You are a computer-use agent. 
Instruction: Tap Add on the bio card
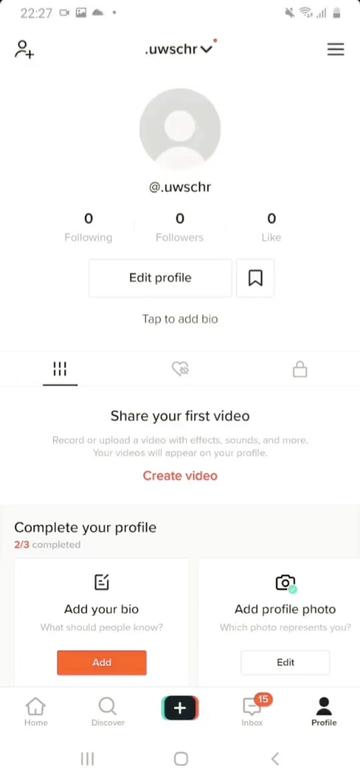click(102, 662)
